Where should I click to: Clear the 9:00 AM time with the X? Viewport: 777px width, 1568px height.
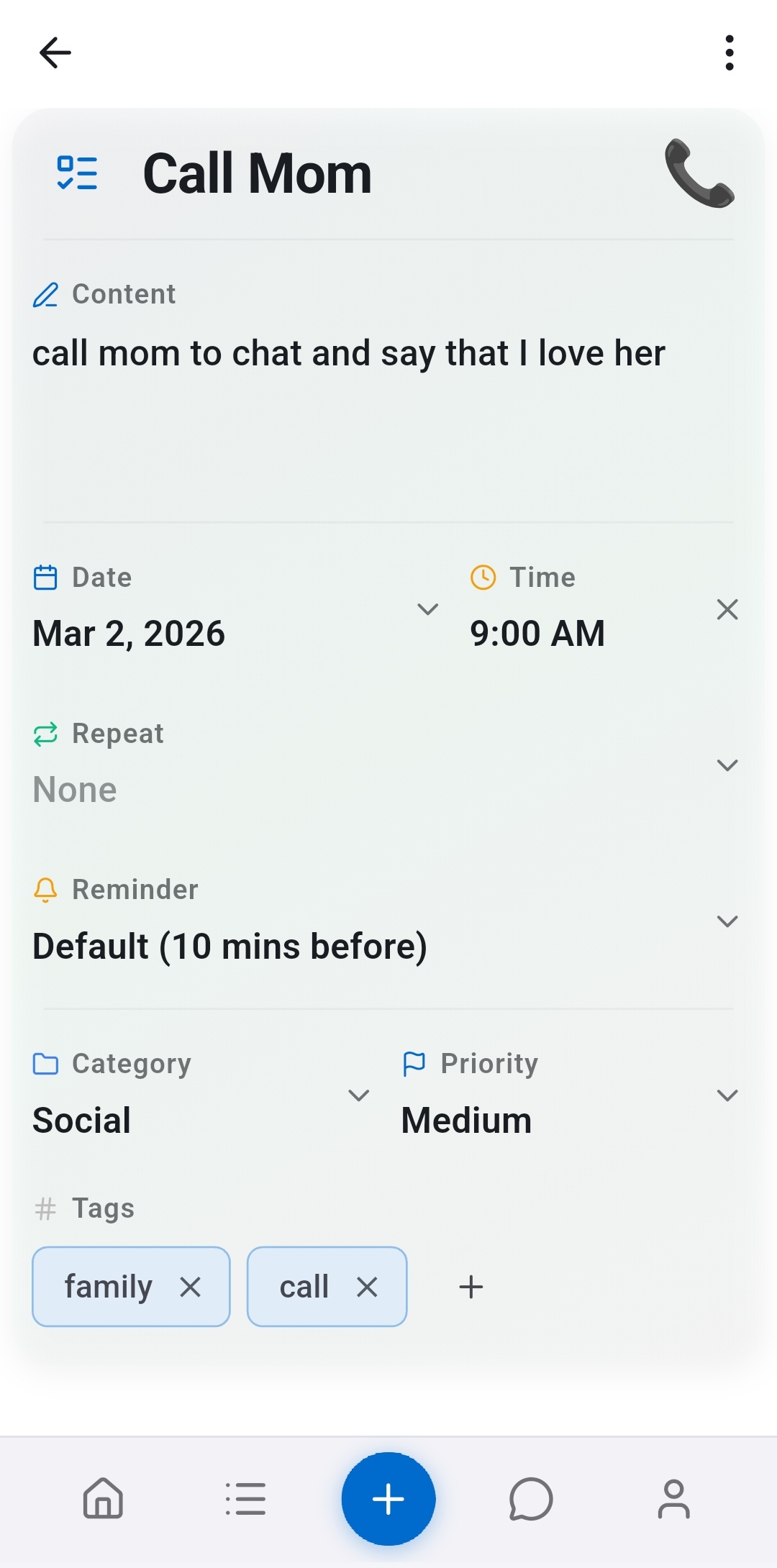coord(727,609)
